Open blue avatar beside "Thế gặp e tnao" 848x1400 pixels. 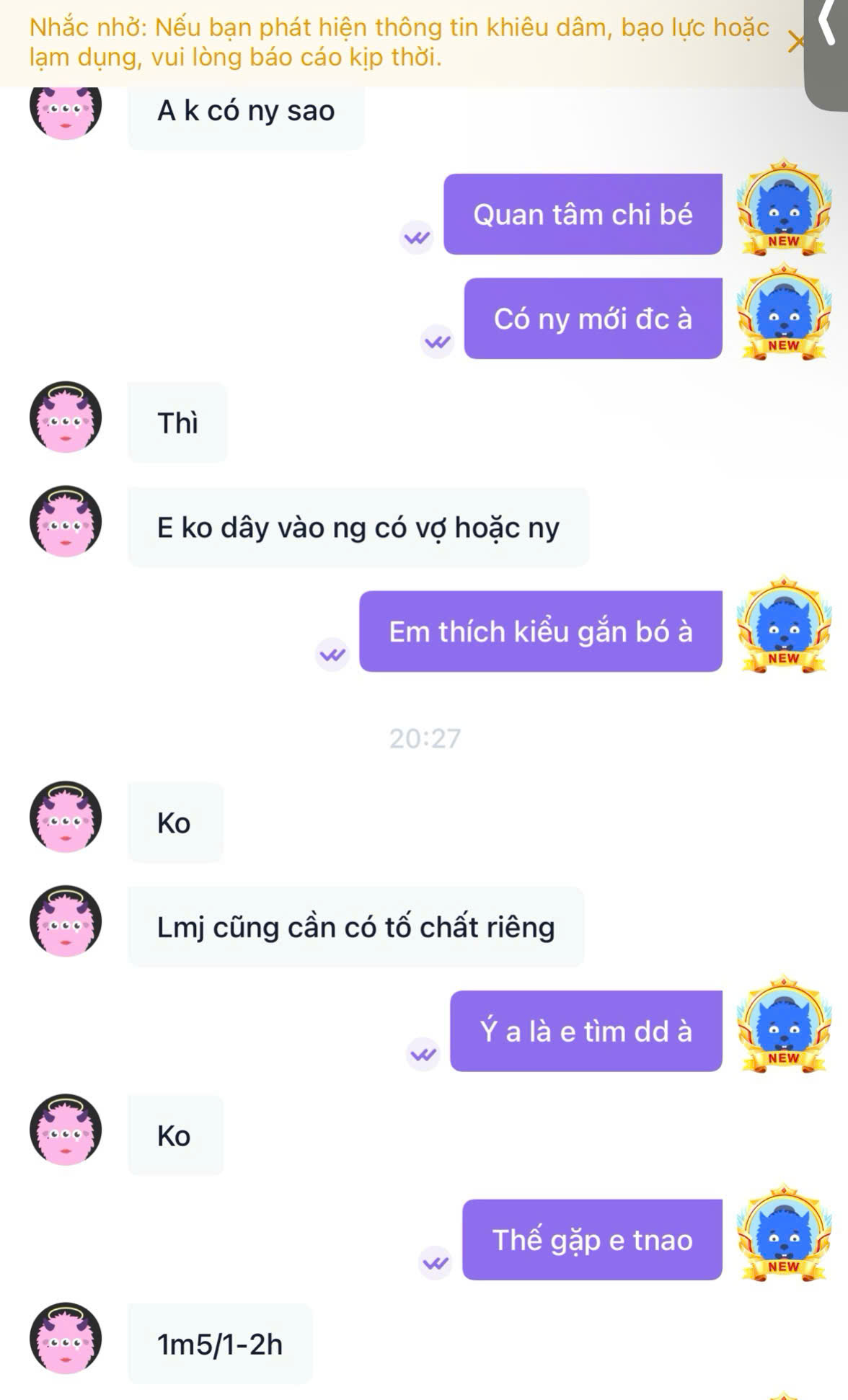point(784,1236)
